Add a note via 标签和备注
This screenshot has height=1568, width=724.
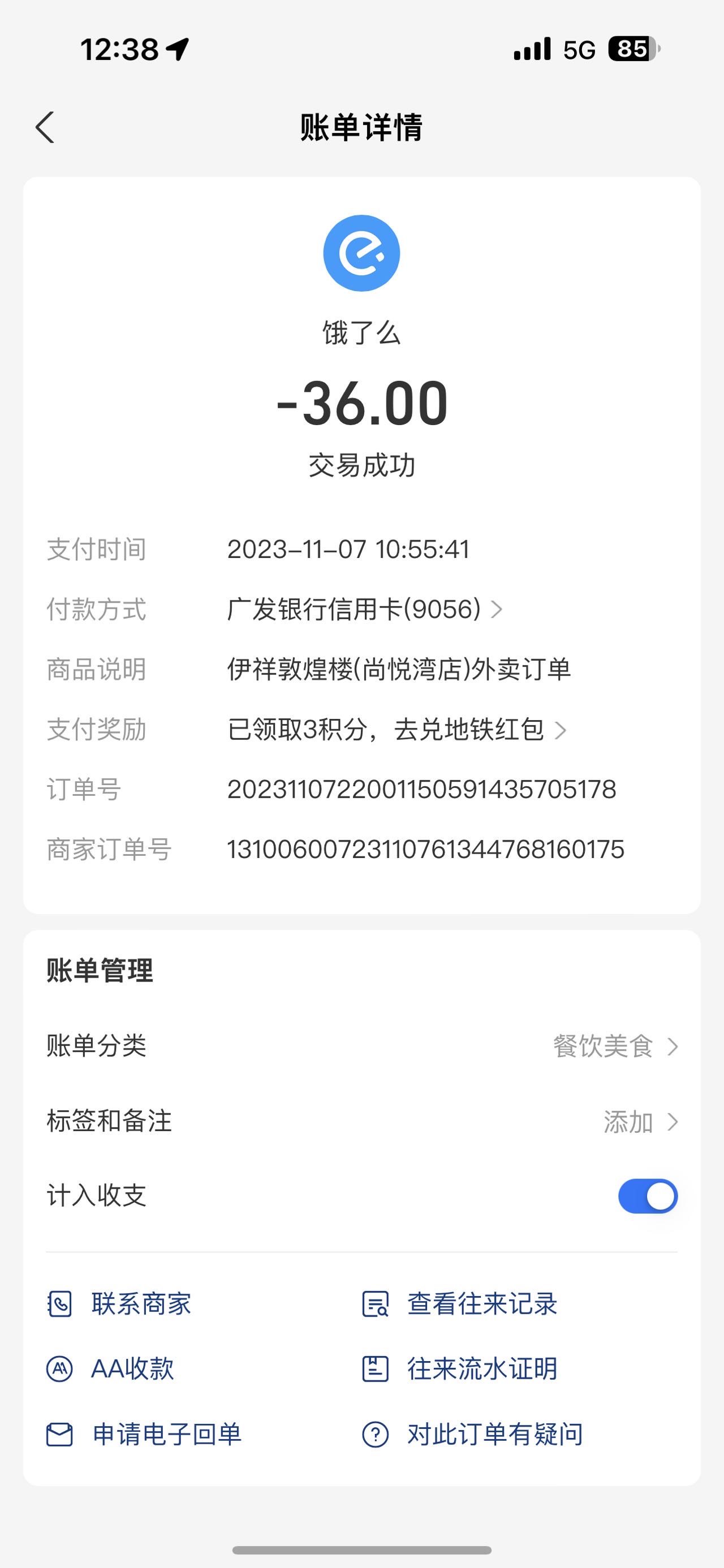tap(361, 1121)
